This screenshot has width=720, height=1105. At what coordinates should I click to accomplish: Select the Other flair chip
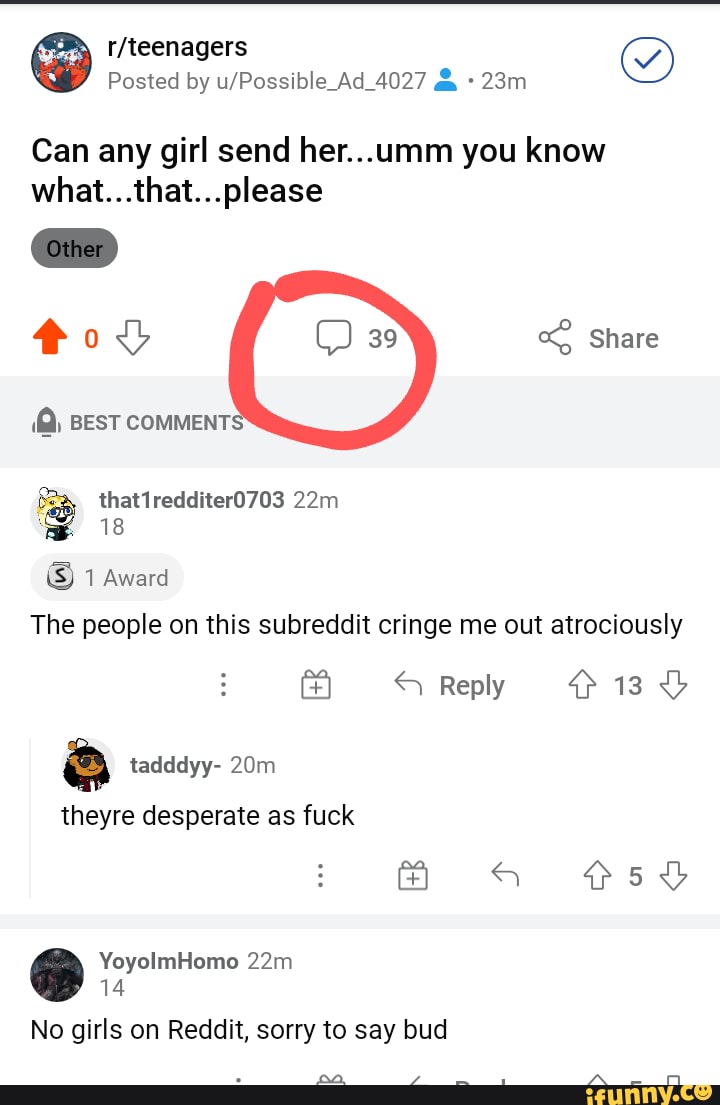(74, 249)
